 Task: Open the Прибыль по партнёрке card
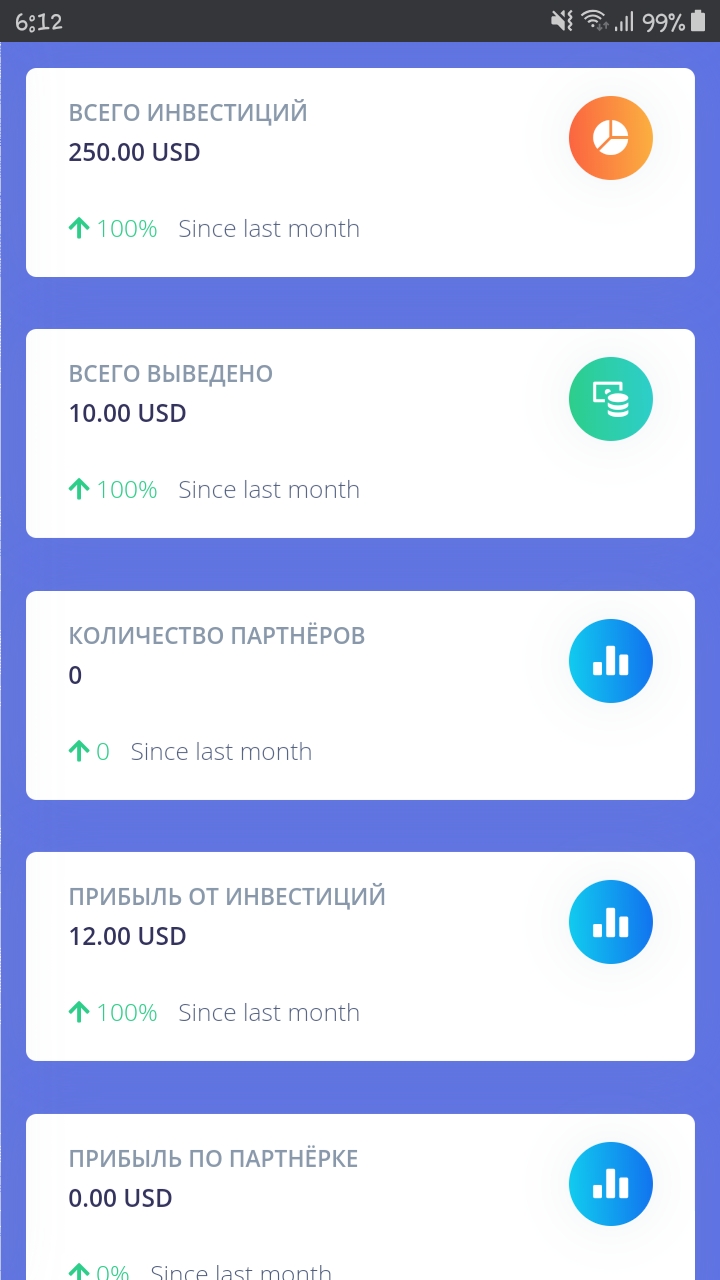[x=360, y=1197]
